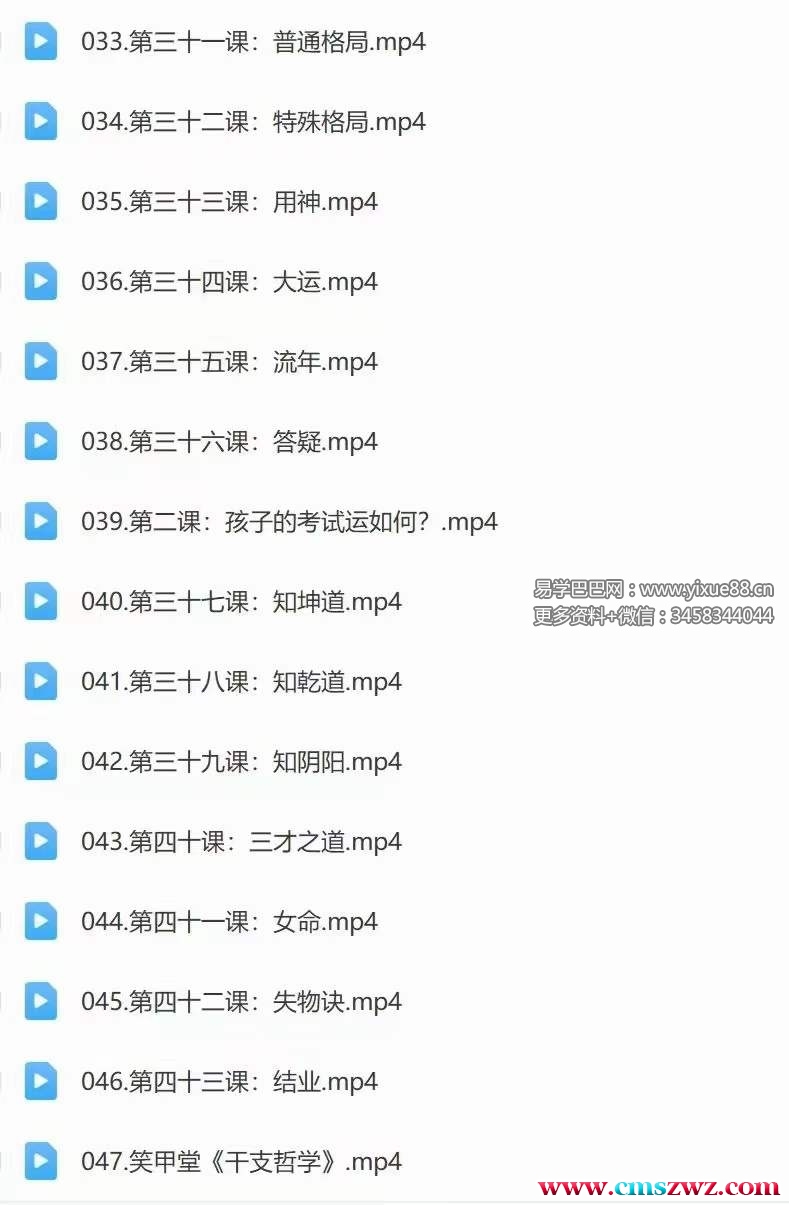
Task: Open 046.第四十三课：结业.mp4
Action: click(x=229, y=1083)
